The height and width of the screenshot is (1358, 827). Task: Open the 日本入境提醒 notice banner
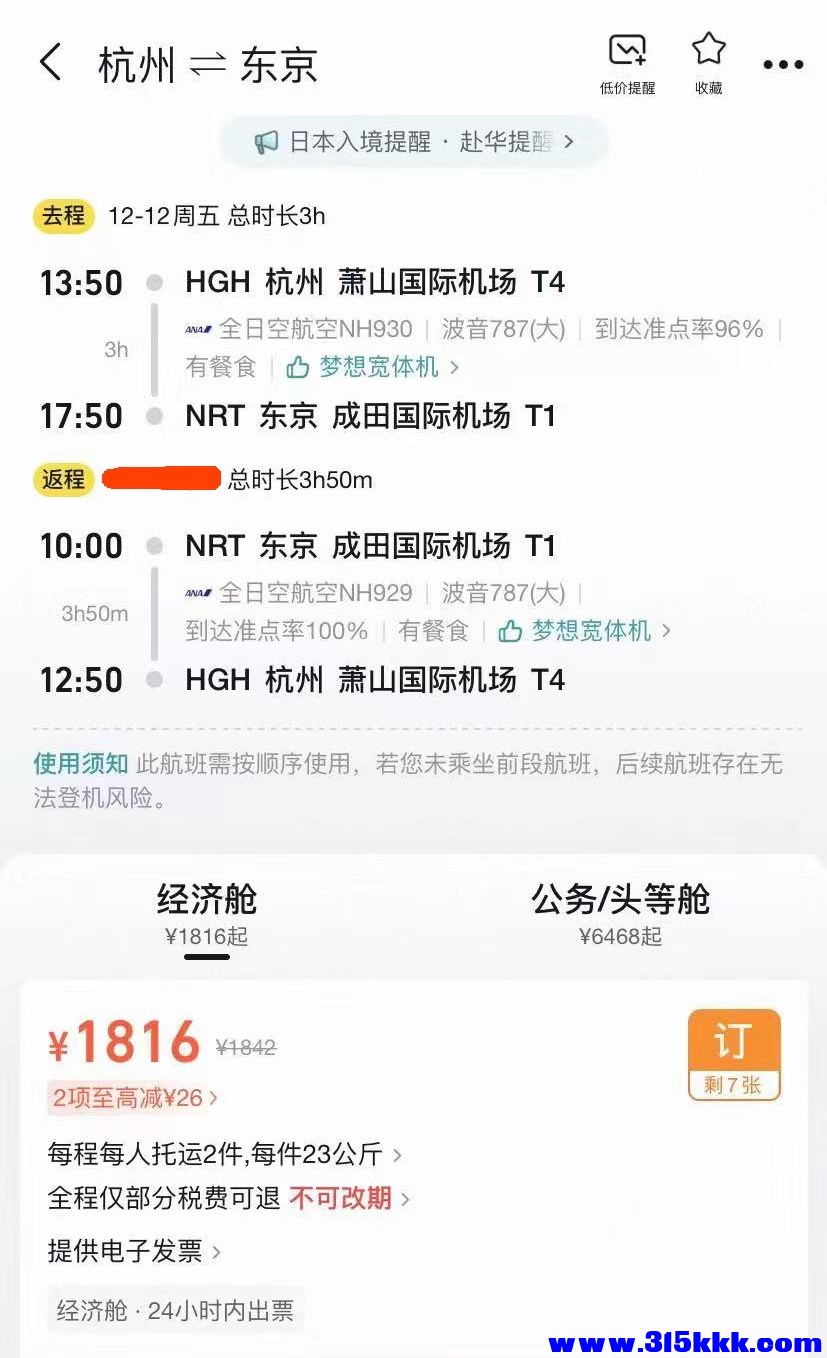coord(413,142)
